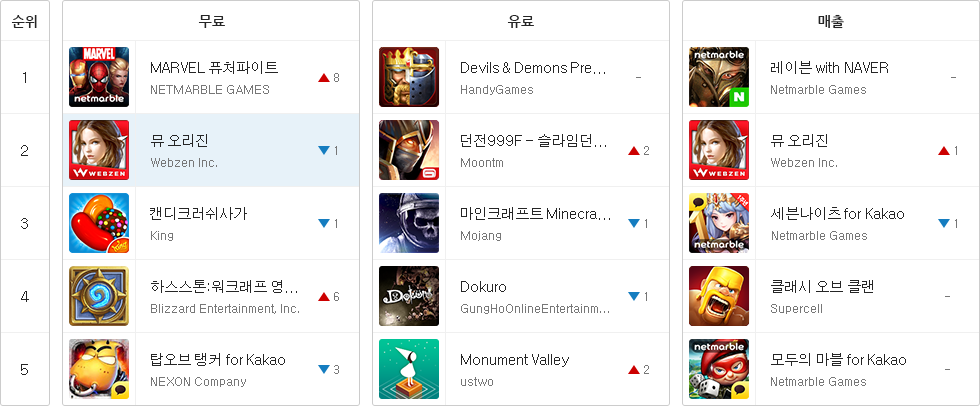Image resolution: width=980 pixels, height=406 pixels.
Task: Open 클래시 오브 클랜 by Supercell
Action: tap(822, 287)
